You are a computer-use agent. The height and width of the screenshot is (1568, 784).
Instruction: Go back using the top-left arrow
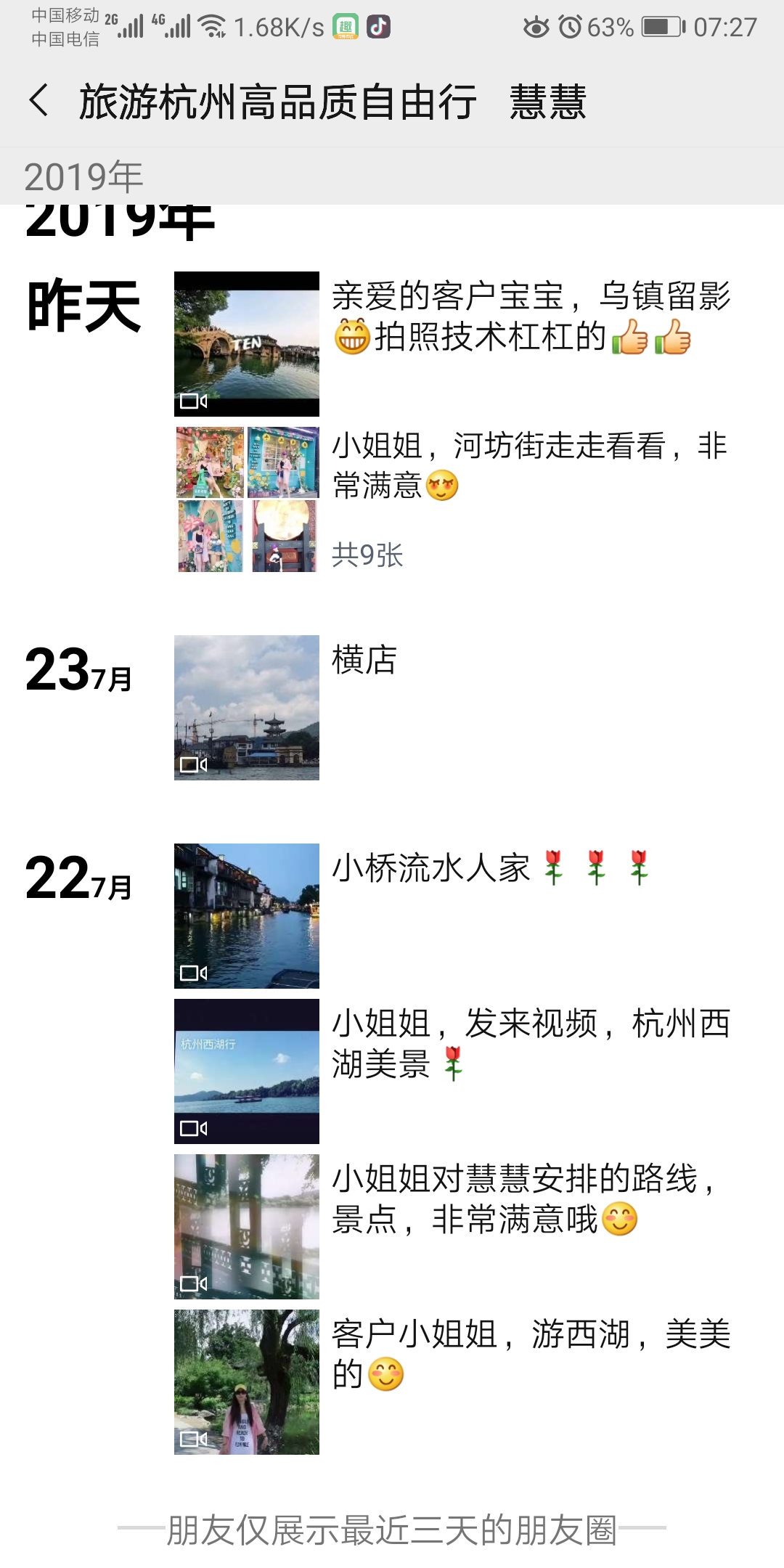(39, 100)
